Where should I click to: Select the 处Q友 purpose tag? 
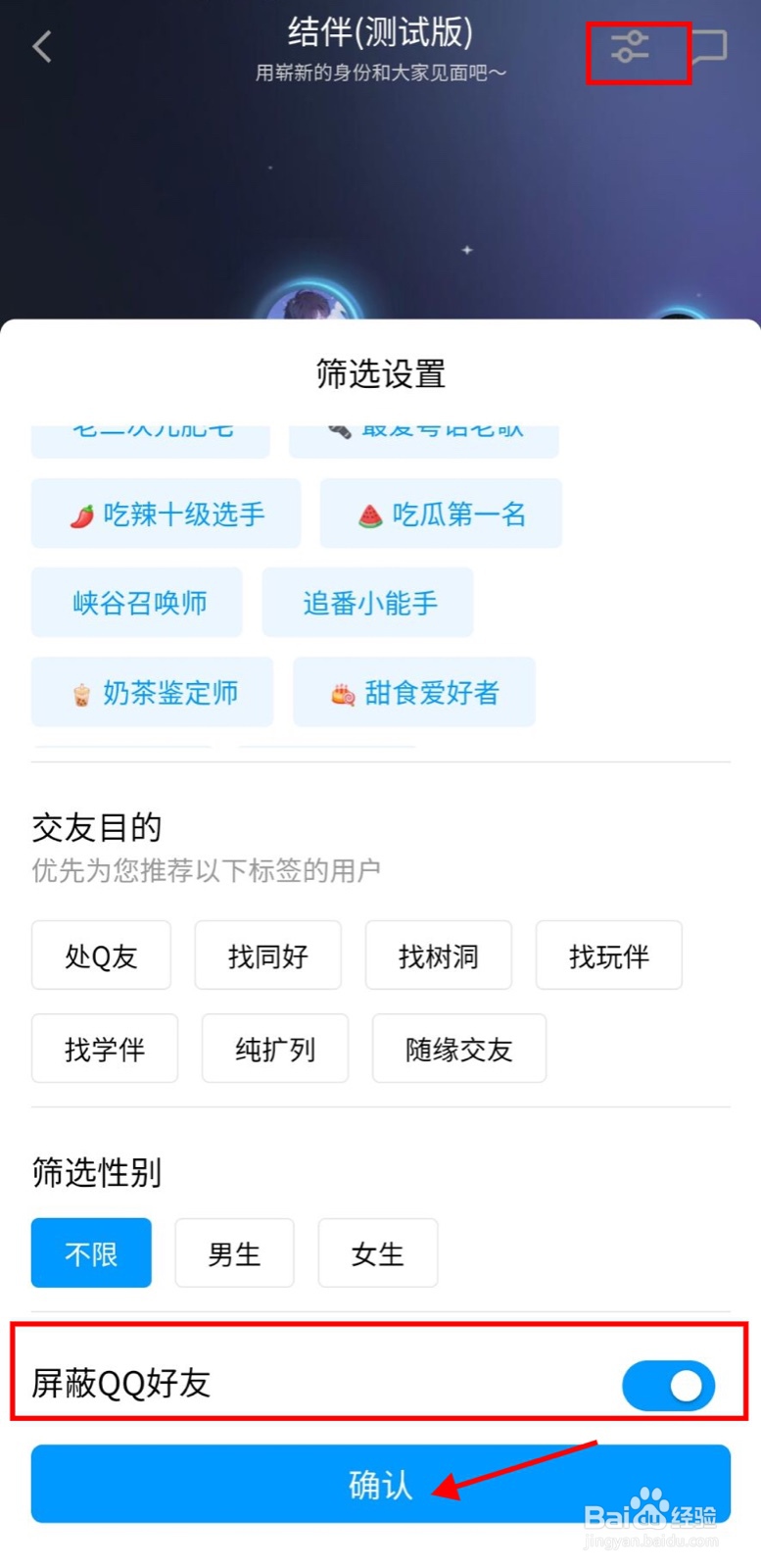pyautogui.click(x=101, y=955)
